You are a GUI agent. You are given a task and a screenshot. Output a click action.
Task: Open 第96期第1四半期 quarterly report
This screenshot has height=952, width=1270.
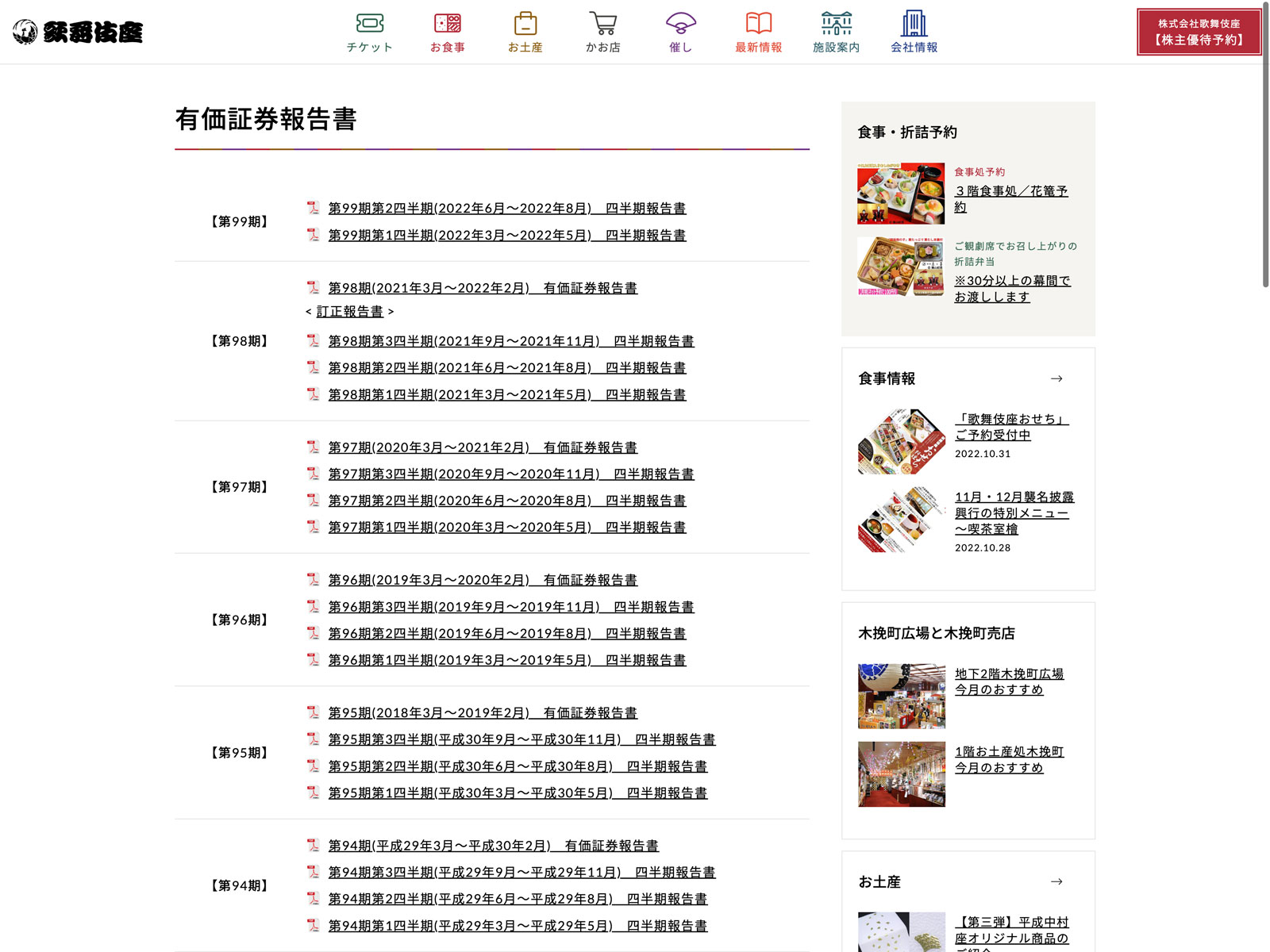tap(506, 660)
